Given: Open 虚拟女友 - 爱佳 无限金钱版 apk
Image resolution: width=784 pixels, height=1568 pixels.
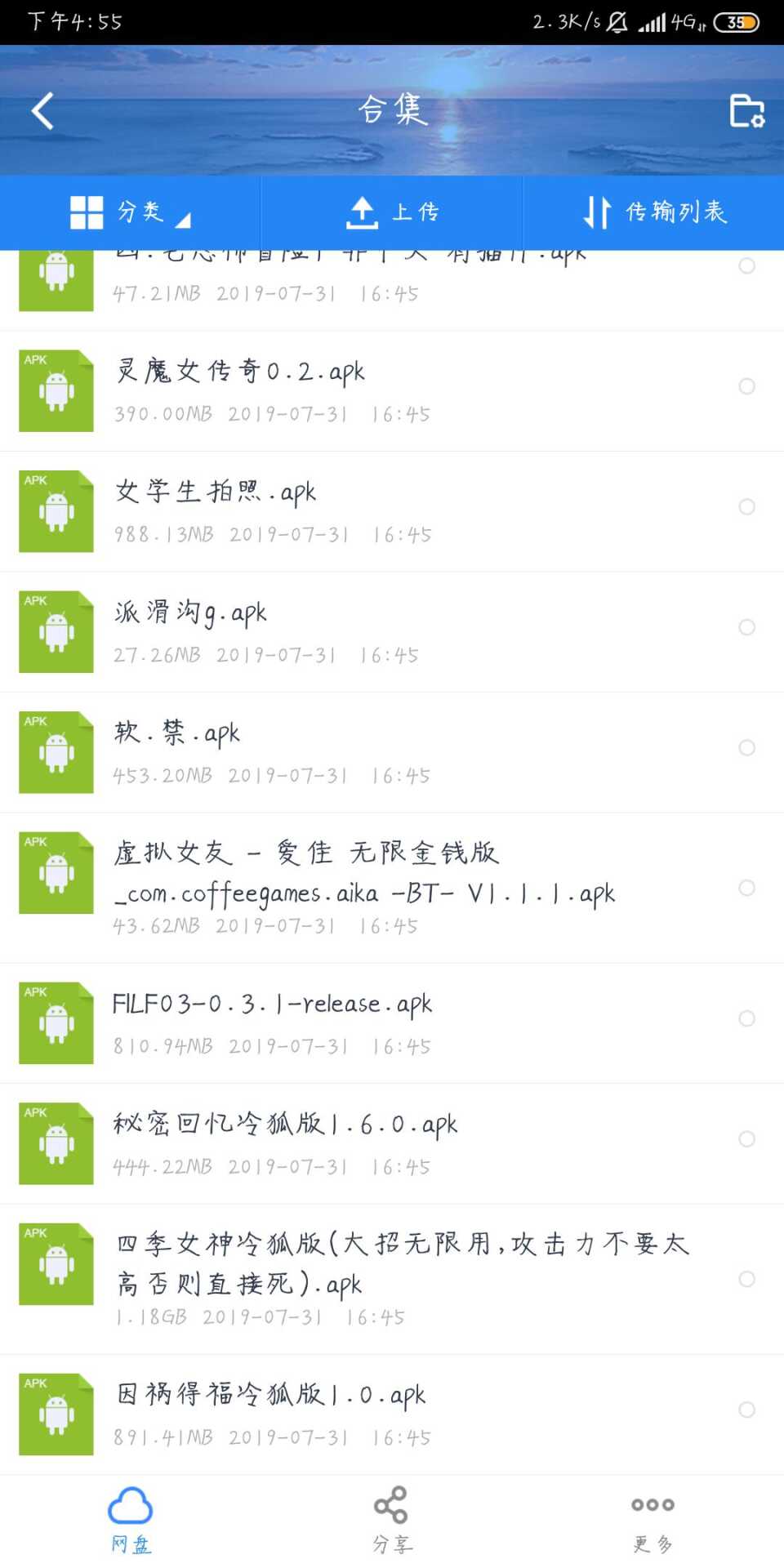Looking at the screenshot, I should point(392,888).
